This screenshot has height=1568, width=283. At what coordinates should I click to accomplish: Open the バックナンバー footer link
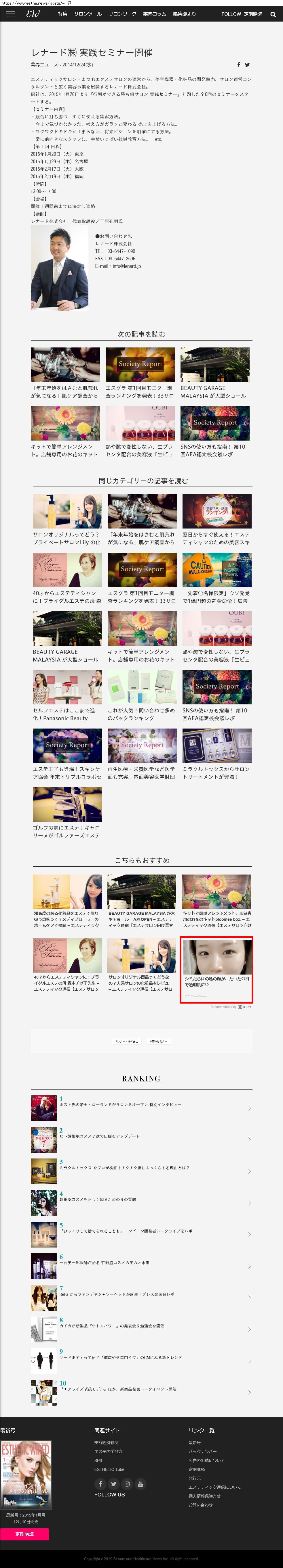pos(202,1451)
